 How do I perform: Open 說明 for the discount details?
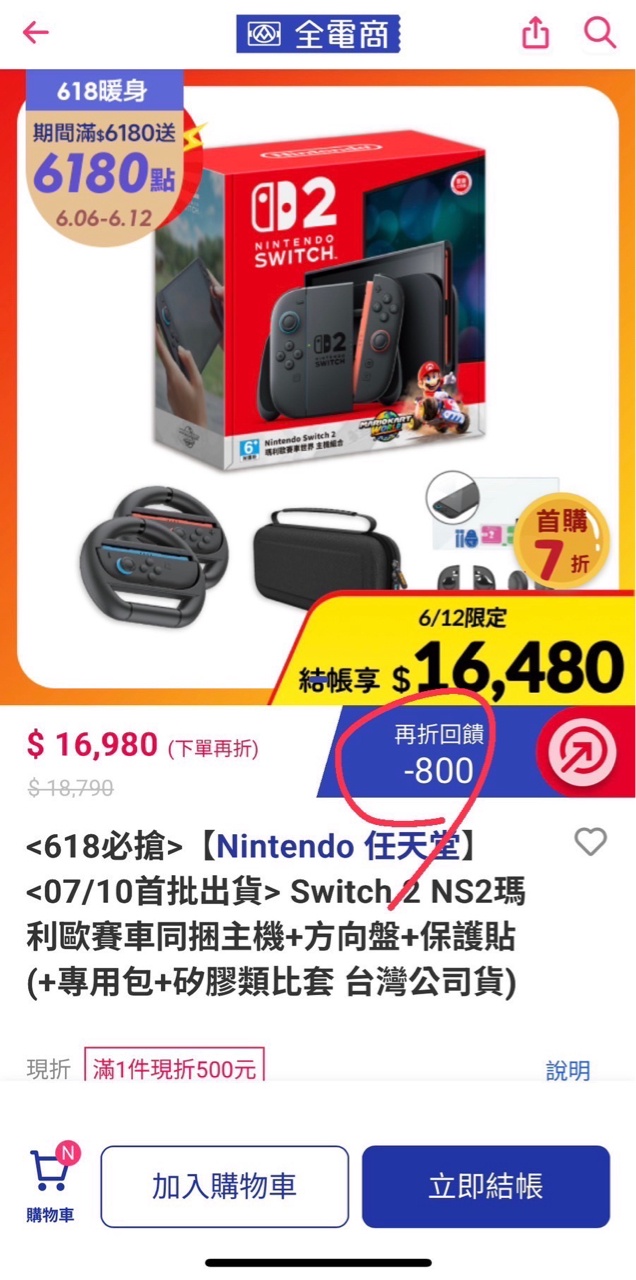click(x=567, y=1071)
